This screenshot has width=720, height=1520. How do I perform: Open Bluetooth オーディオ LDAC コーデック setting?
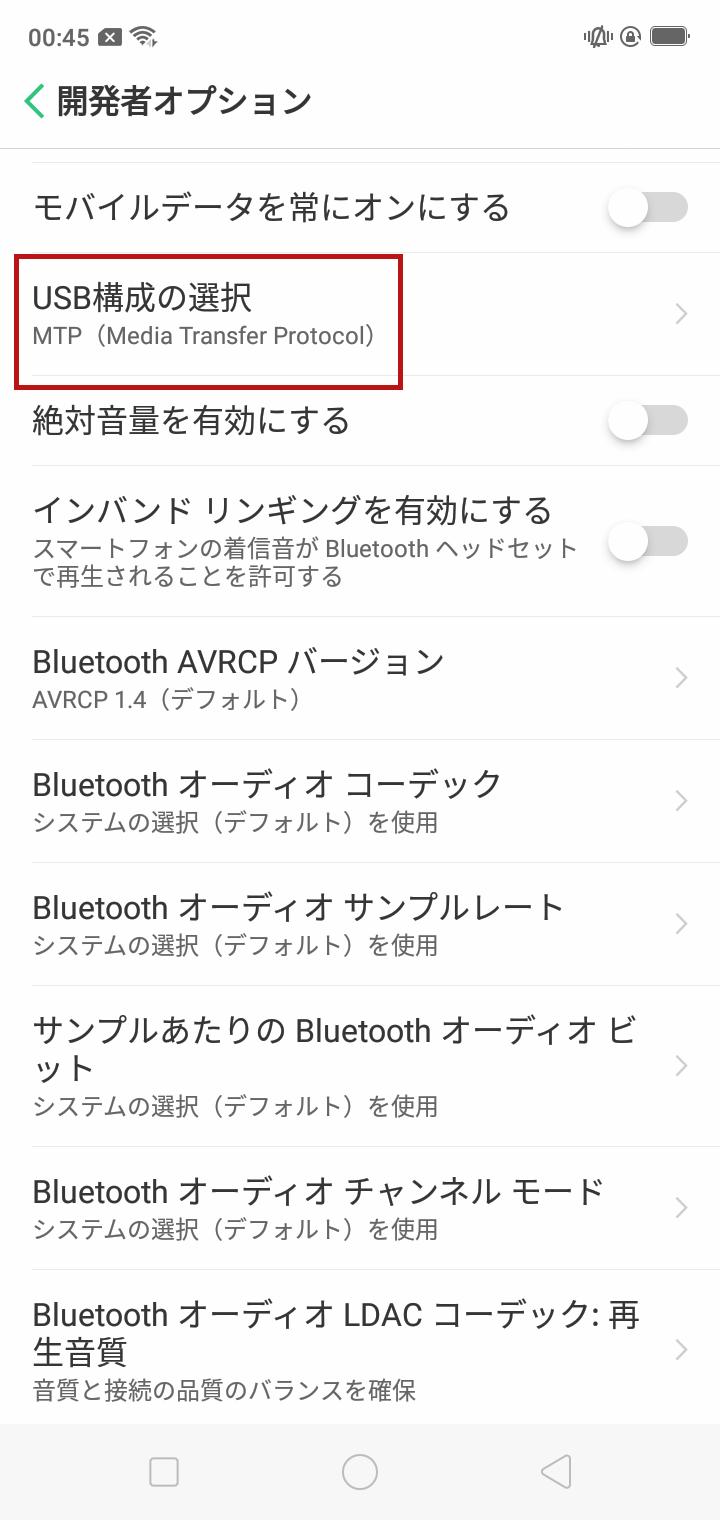(360, 1348)
